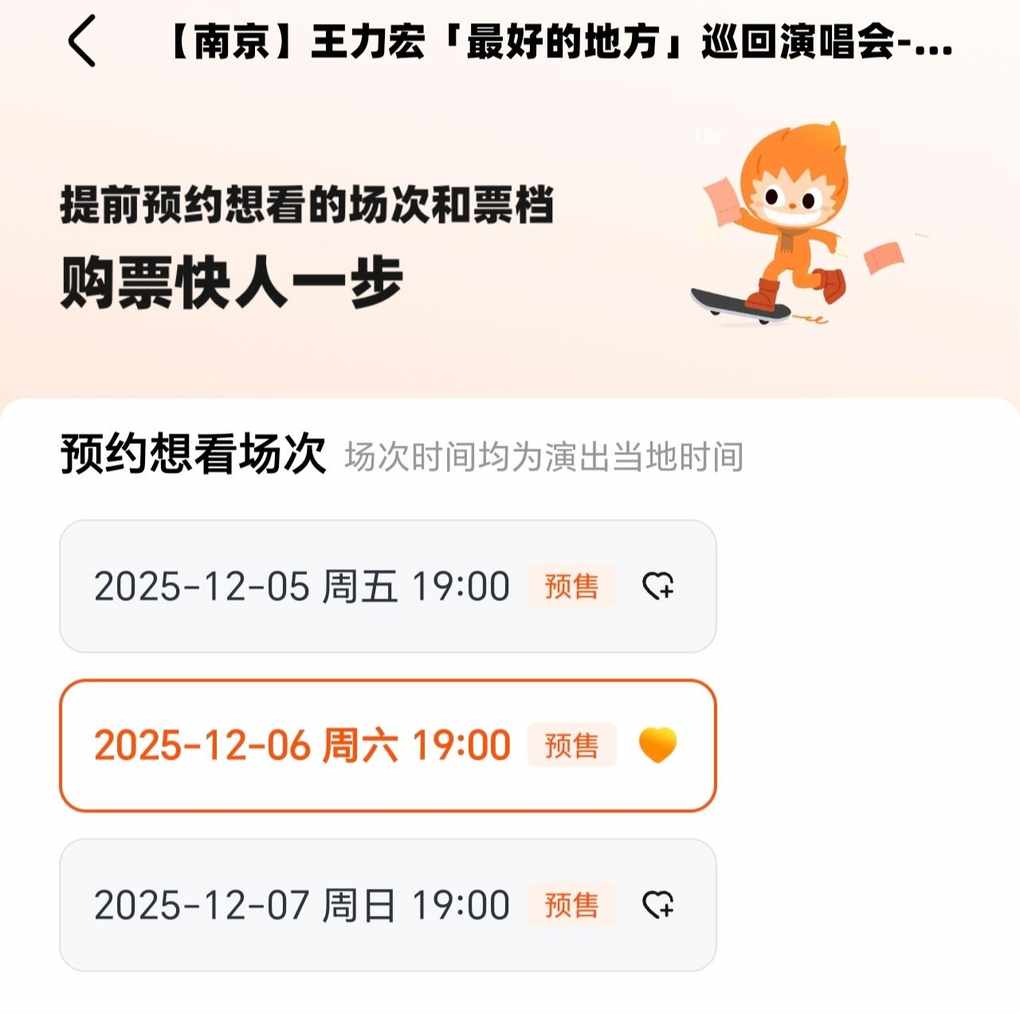Go back using the top-left arrow
This screenshot has height=1014, width=1020.
[x=82, y=44]
